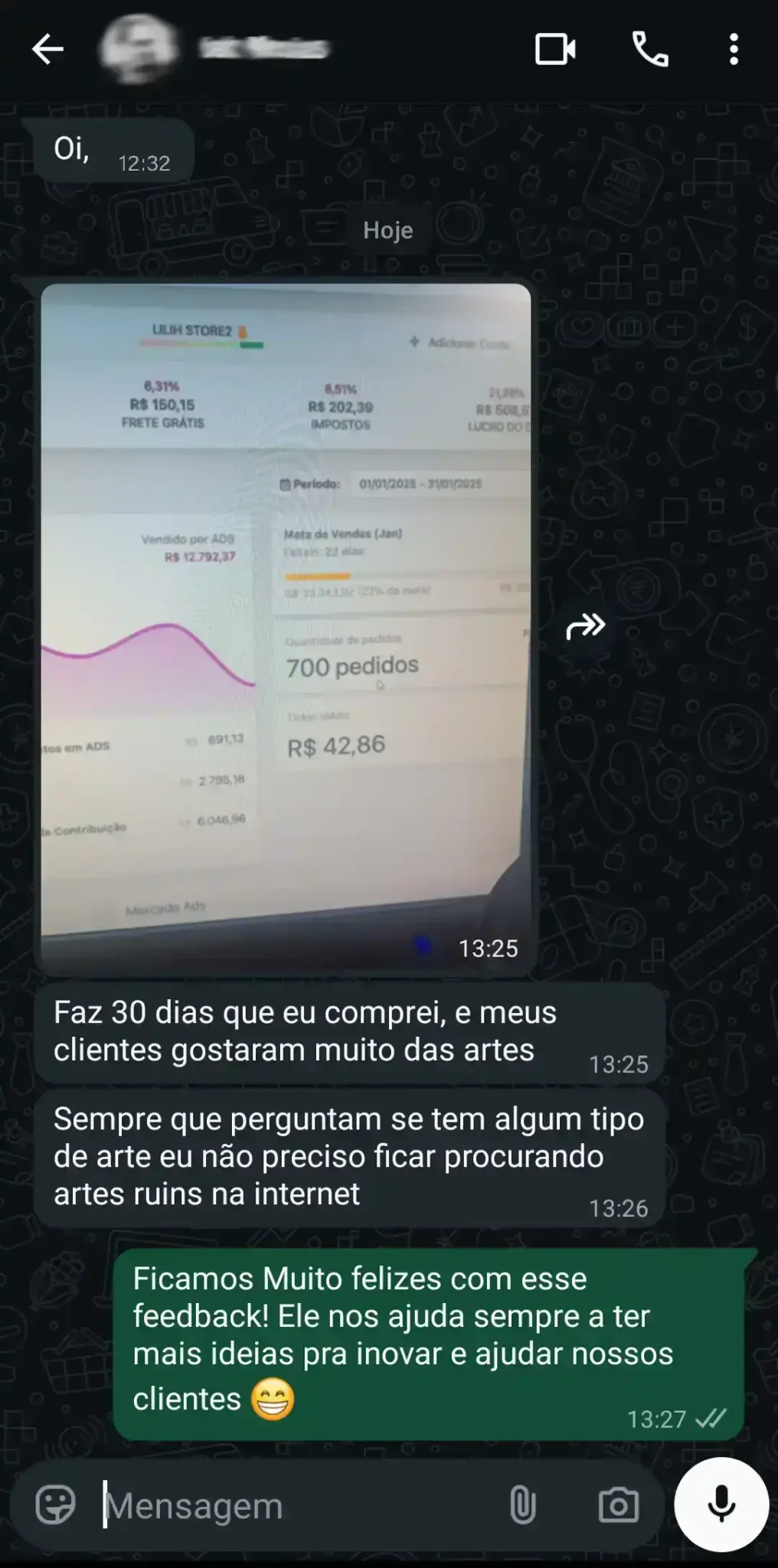This screenshot has width=778, height=1568.
Task: Tap the contact profile picture
Action: click(x=136, y=47)
